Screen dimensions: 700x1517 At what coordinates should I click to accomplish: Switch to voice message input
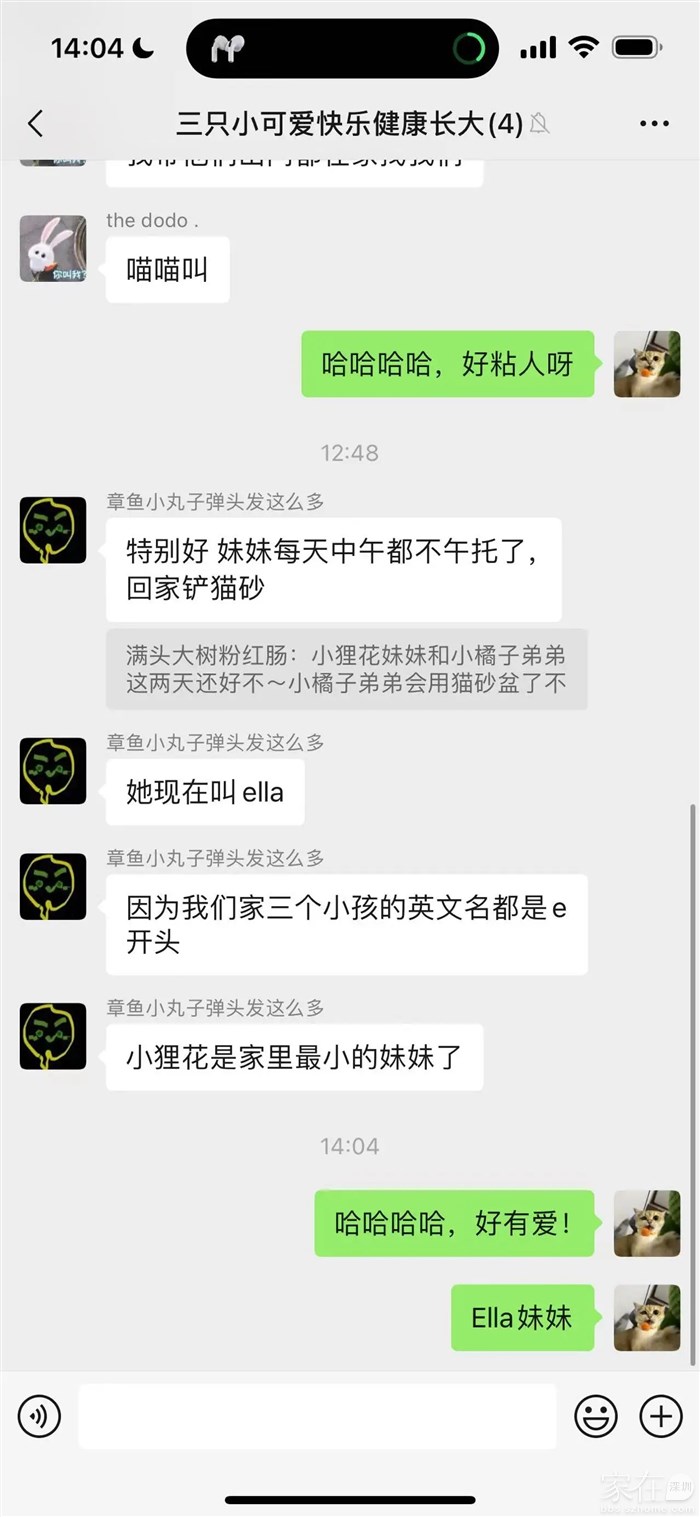[x=39, y=1416]
